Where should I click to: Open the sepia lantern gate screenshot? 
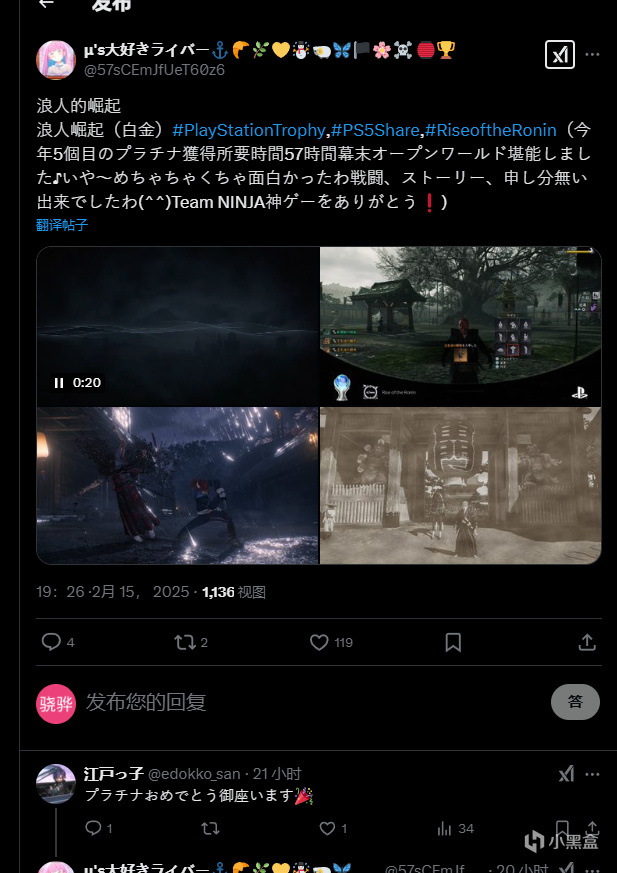coord(460,485)
